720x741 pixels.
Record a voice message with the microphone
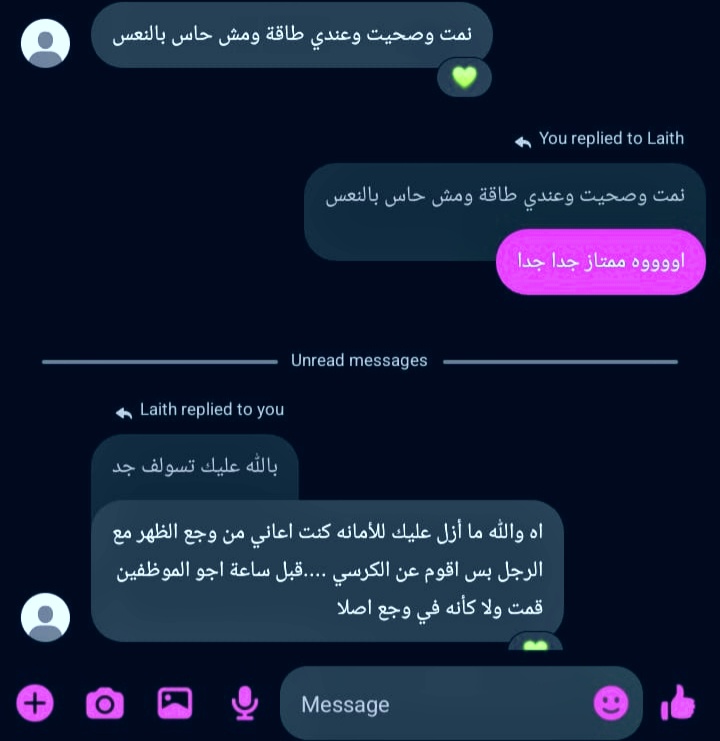pos(243,704)
